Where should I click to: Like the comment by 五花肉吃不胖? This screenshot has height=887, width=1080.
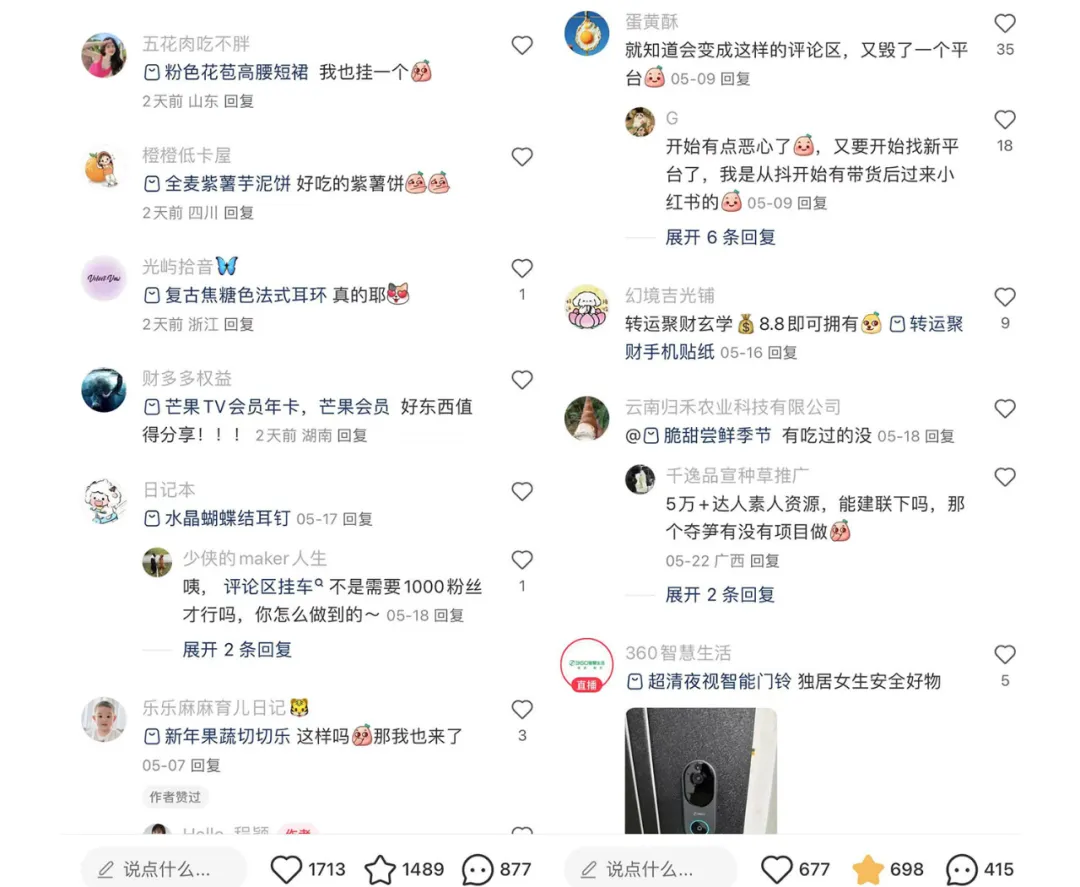click(522, 45)
